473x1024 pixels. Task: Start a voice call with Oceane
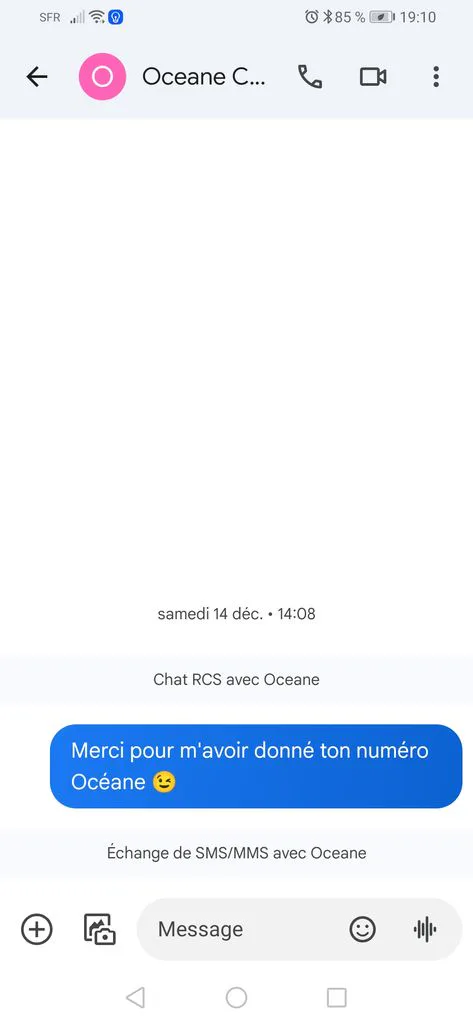[310, 77]
